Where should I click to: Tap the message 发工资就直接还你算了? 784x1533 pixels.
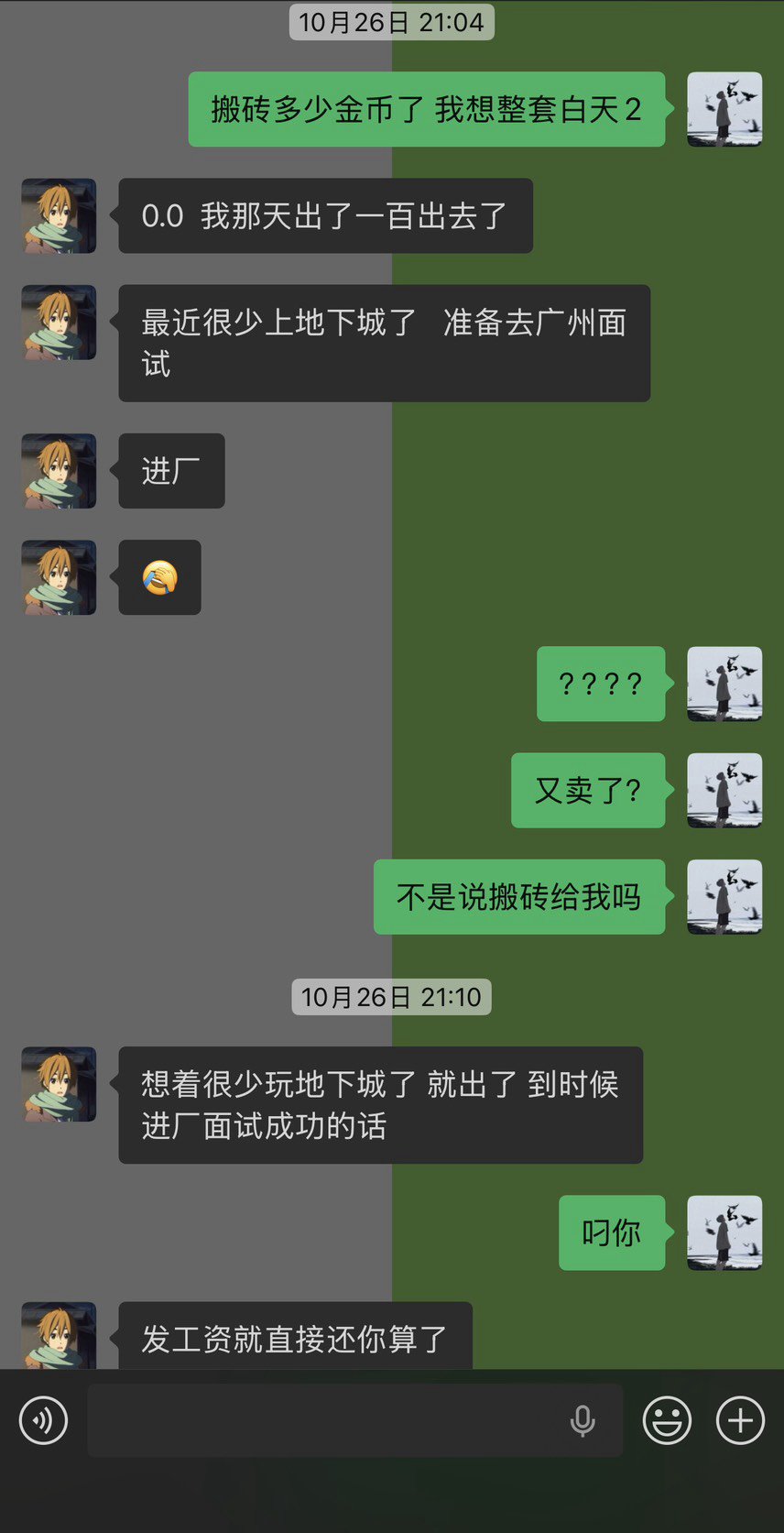click(291, 1338)
